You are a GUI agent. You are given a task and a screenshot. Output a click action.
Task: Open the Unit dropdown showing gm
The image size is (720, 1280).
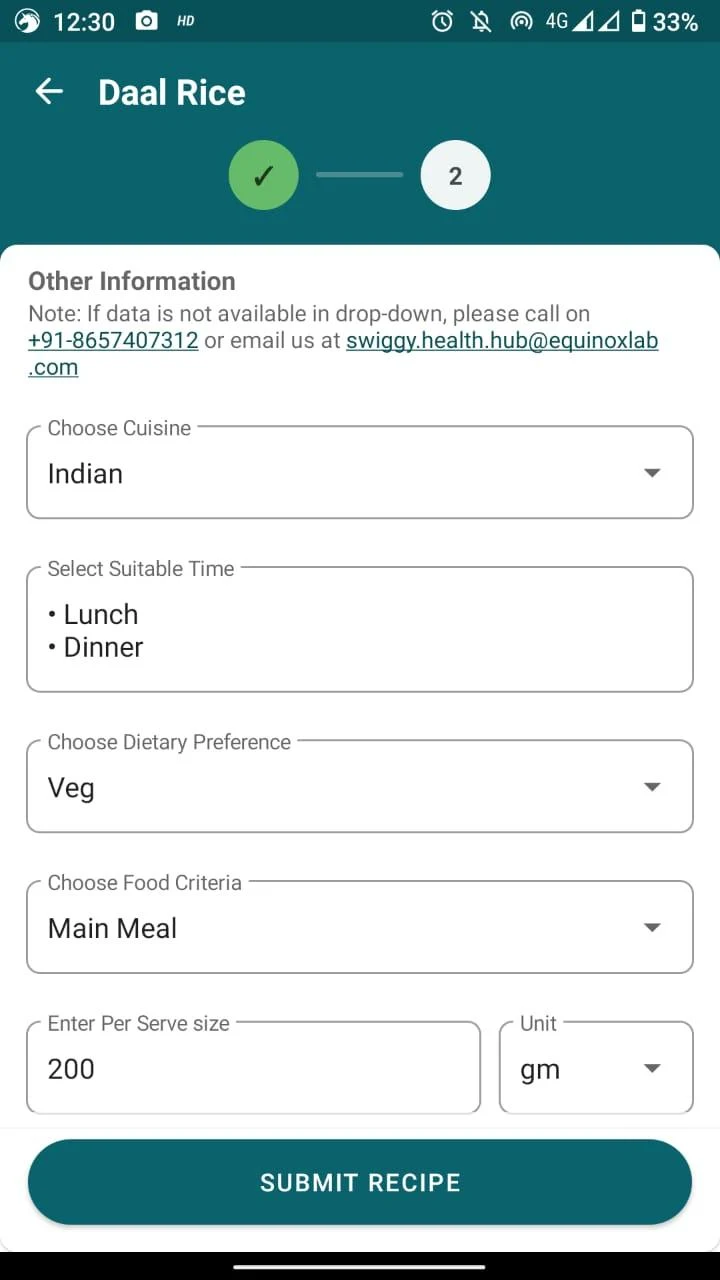(x=596, y=1067)
